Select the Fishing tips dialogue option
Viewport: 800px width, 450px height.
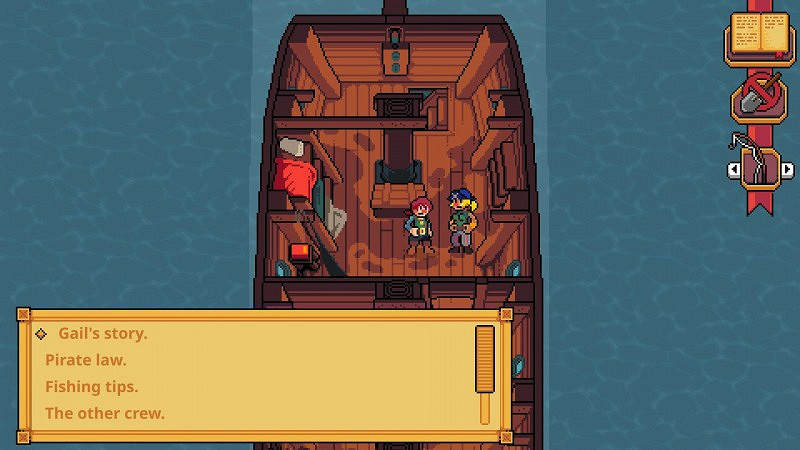pyautogui.click(x=91, y=386)
